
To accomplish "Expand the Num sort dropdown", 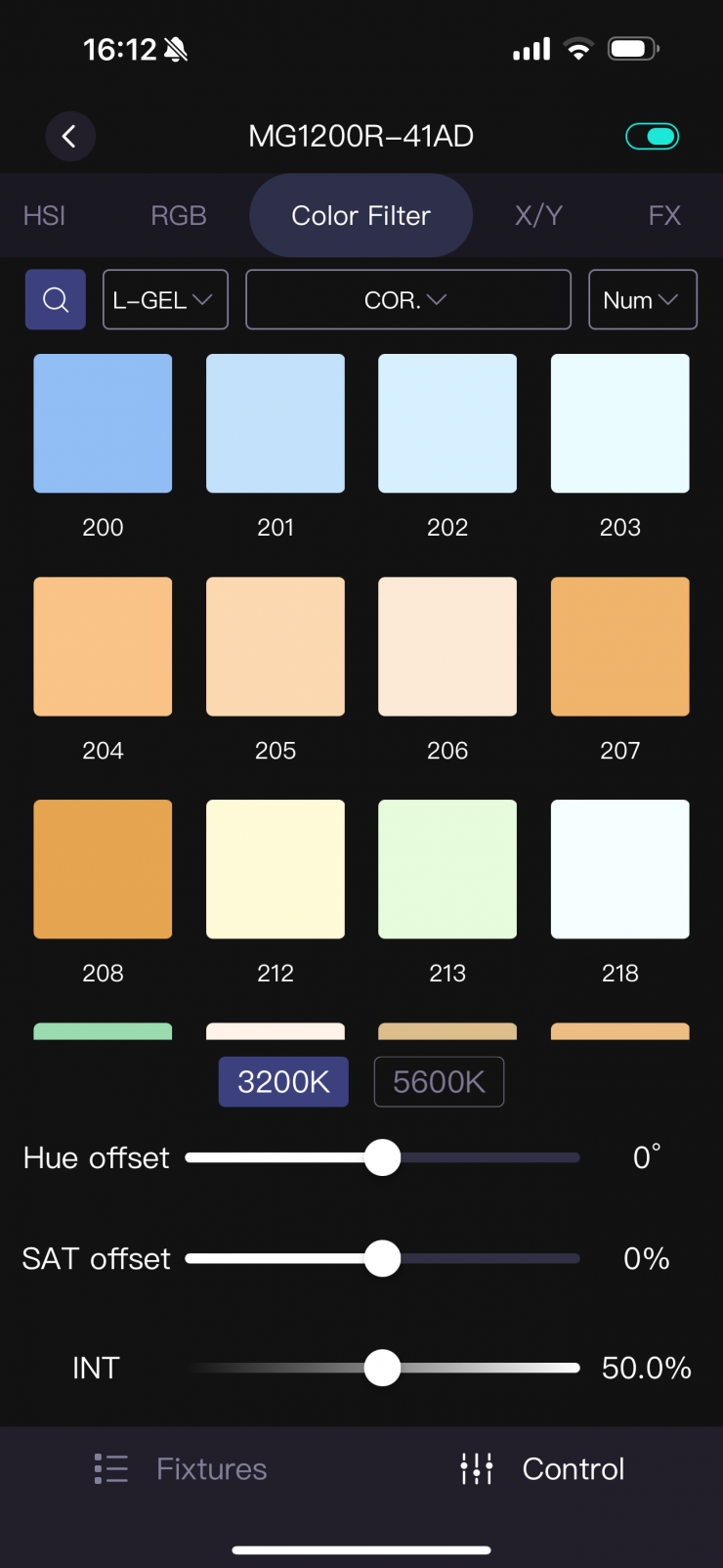I will [642, 299].
